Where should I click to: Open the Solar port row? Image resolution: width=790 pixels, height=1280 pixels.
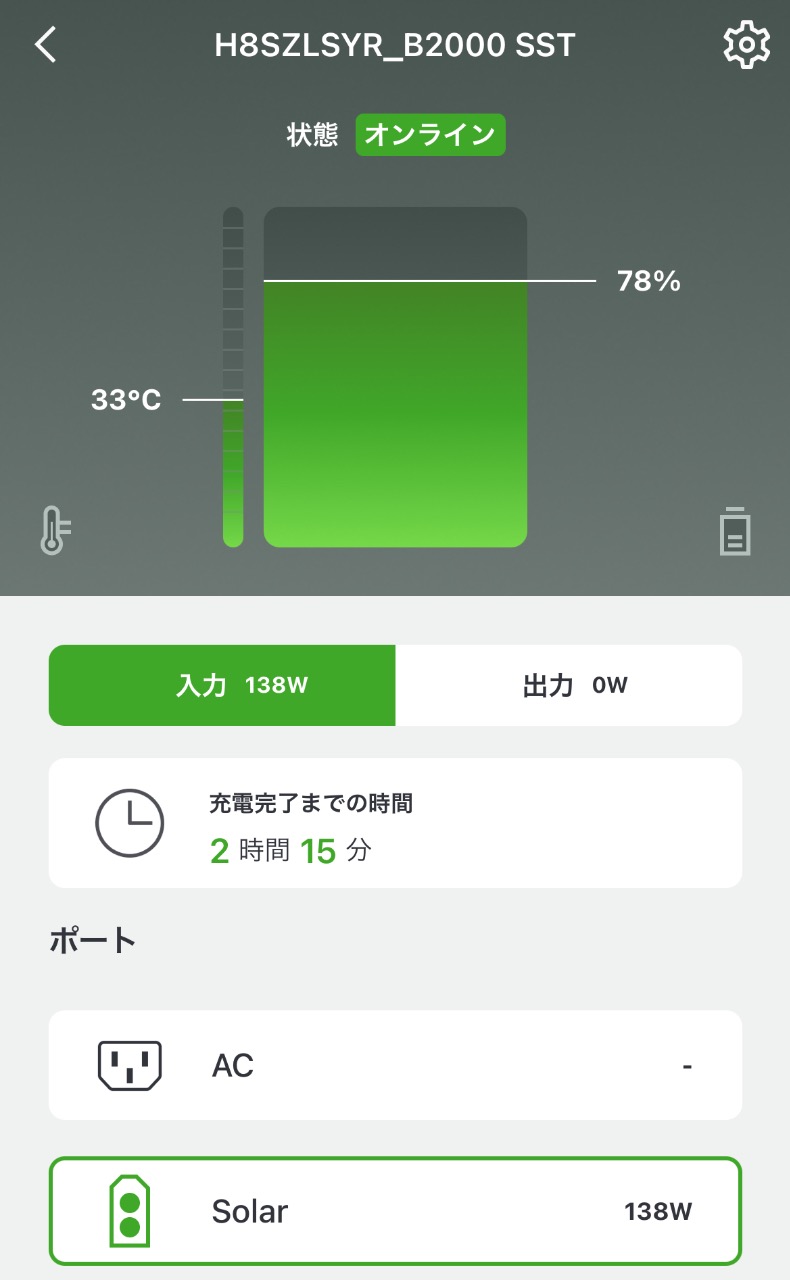[395, 1211]
